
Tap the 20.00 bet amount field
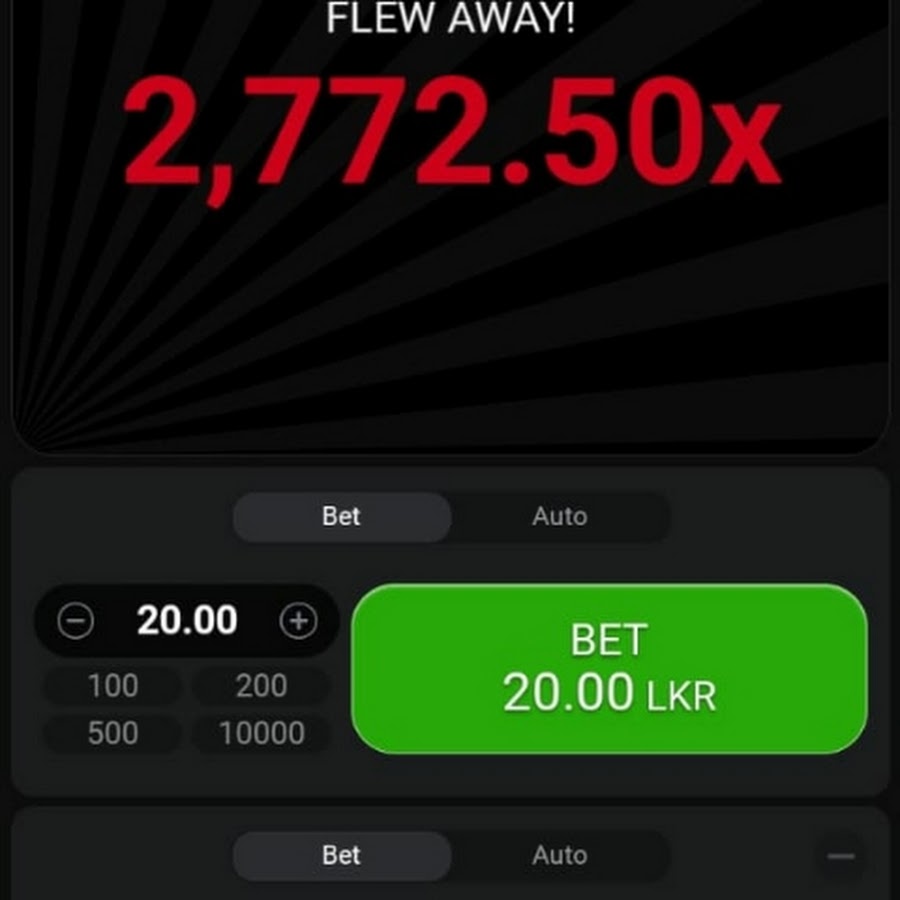tap(187, 621)
